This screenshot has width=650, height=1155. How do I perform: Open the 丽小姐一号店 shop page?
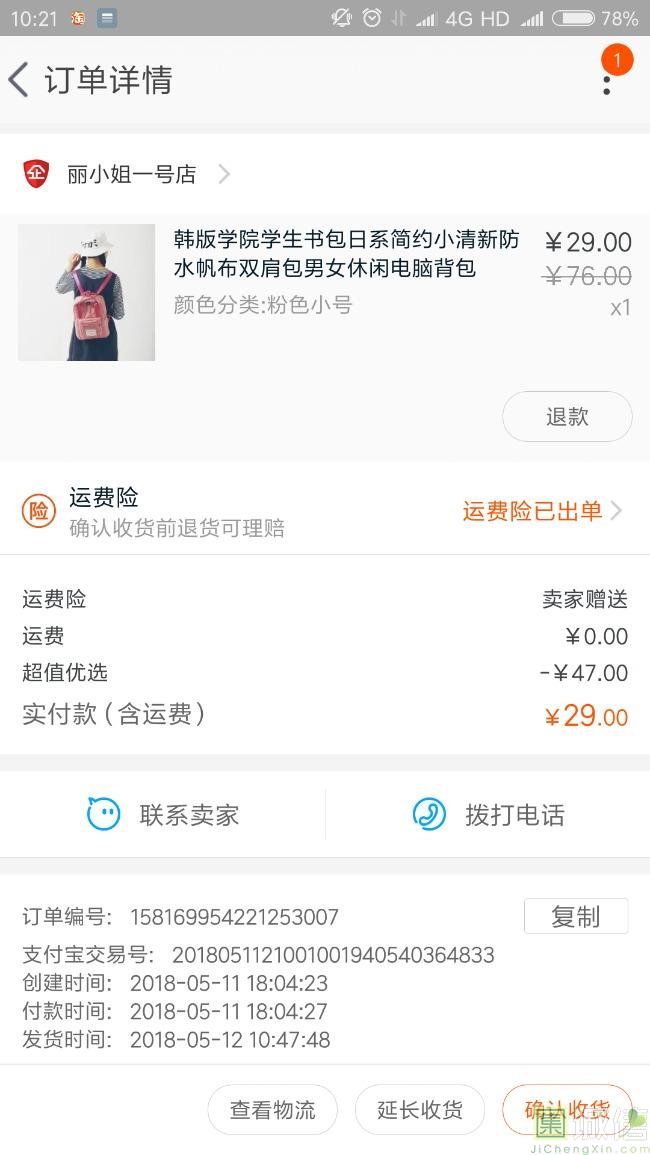pyautogui.click(x=131, y=174)
